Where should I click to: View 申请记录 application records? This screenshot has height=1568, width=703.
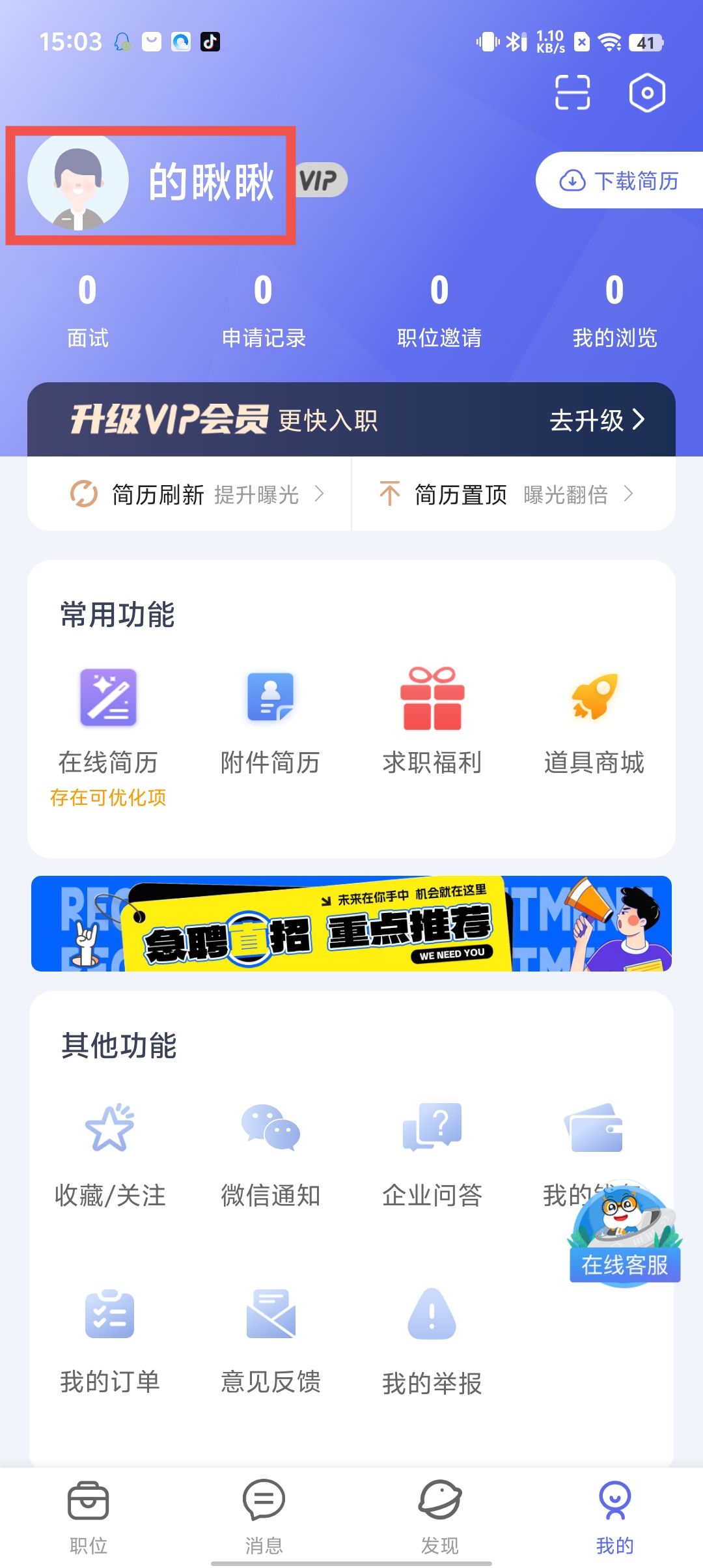point(263,310)
